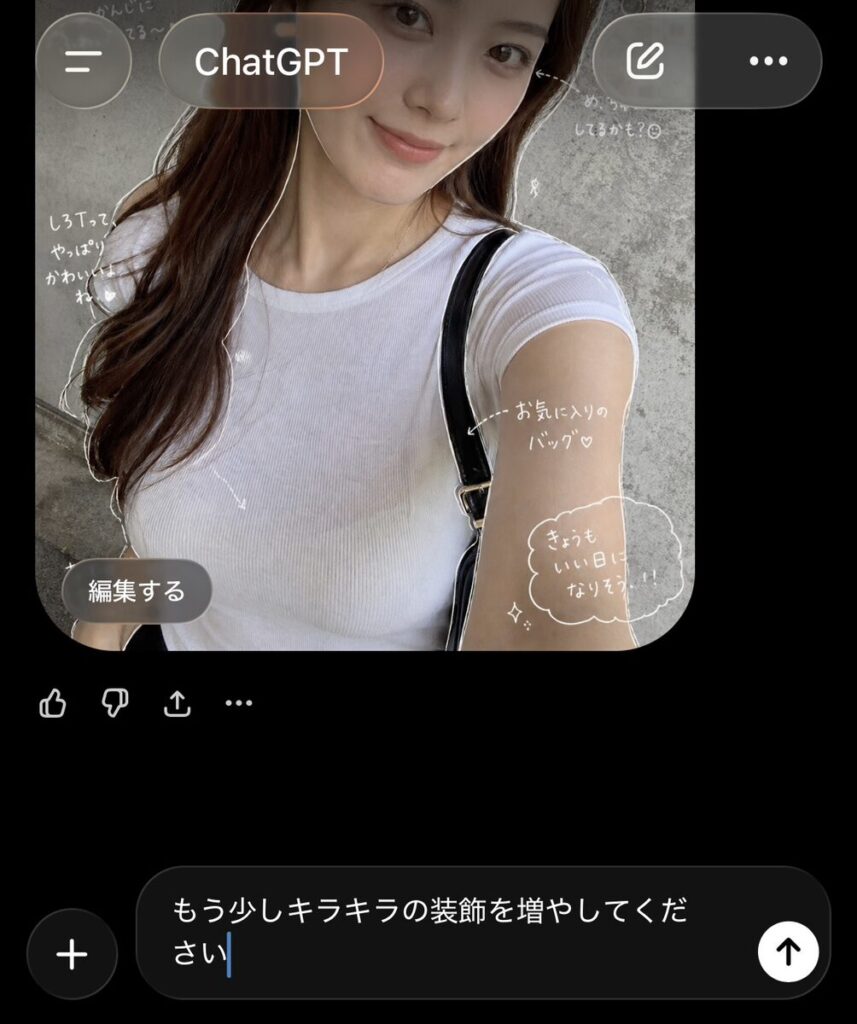857x1024 pixels.
Task: Start a new chat
Action: pos(645,61)
